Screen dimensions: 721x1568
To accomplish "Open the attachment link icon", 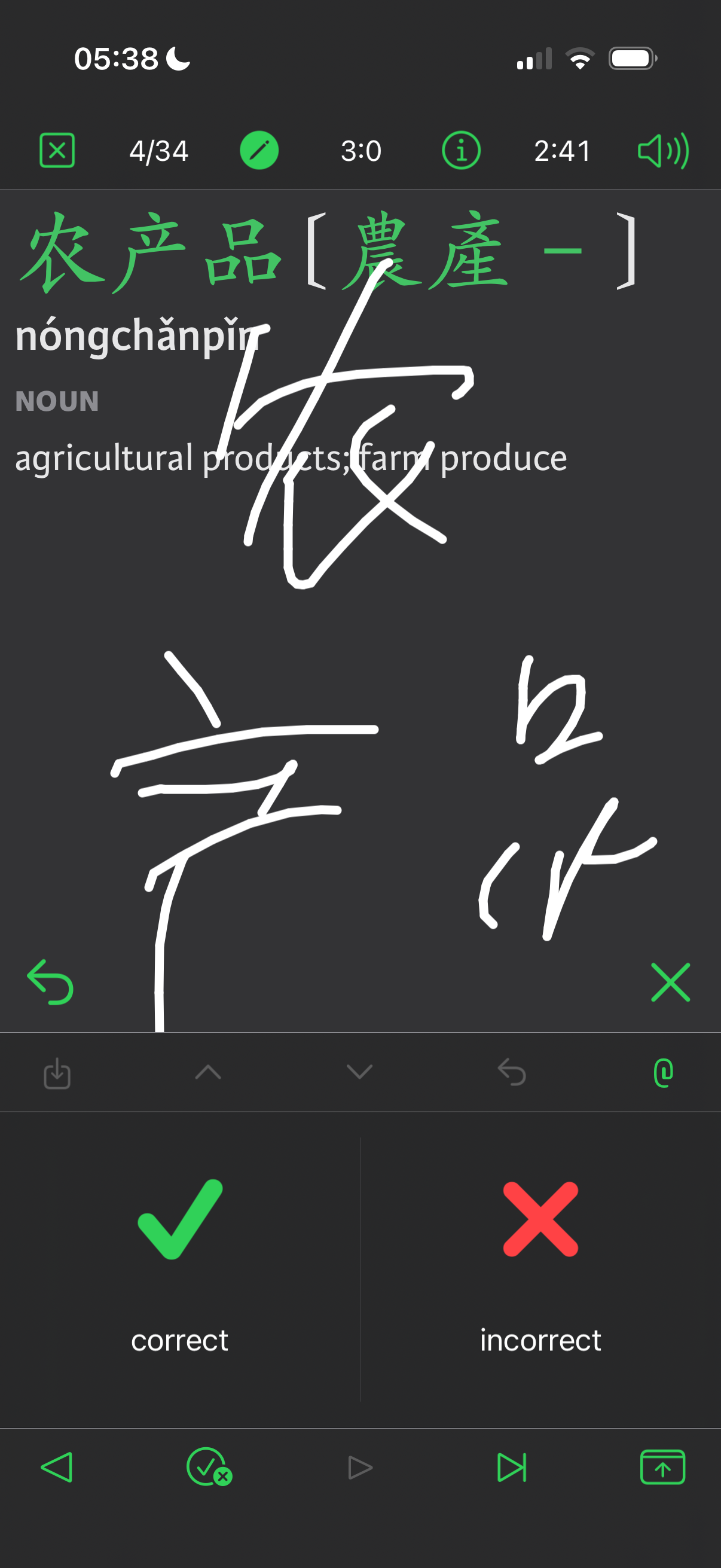I will 662,1072.
